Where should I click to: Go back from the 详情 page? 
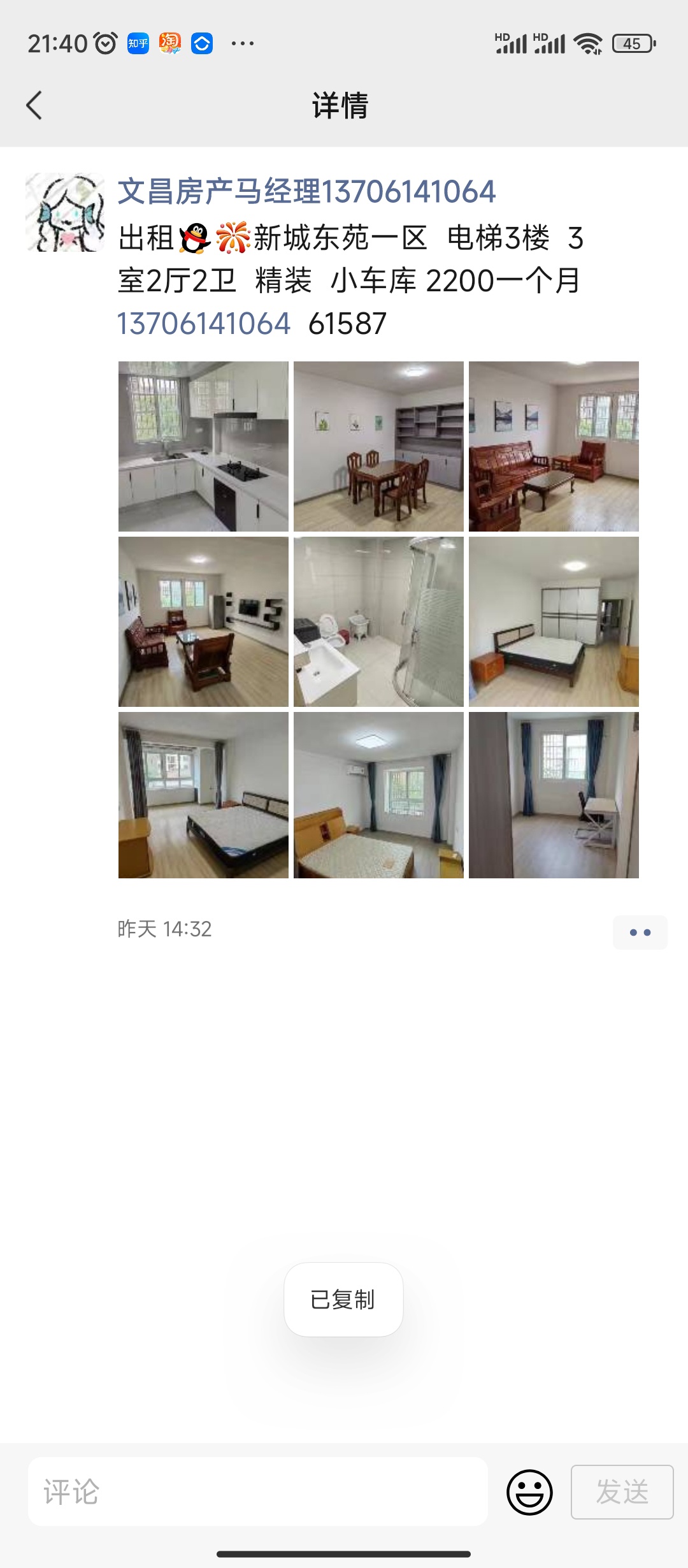34,105
